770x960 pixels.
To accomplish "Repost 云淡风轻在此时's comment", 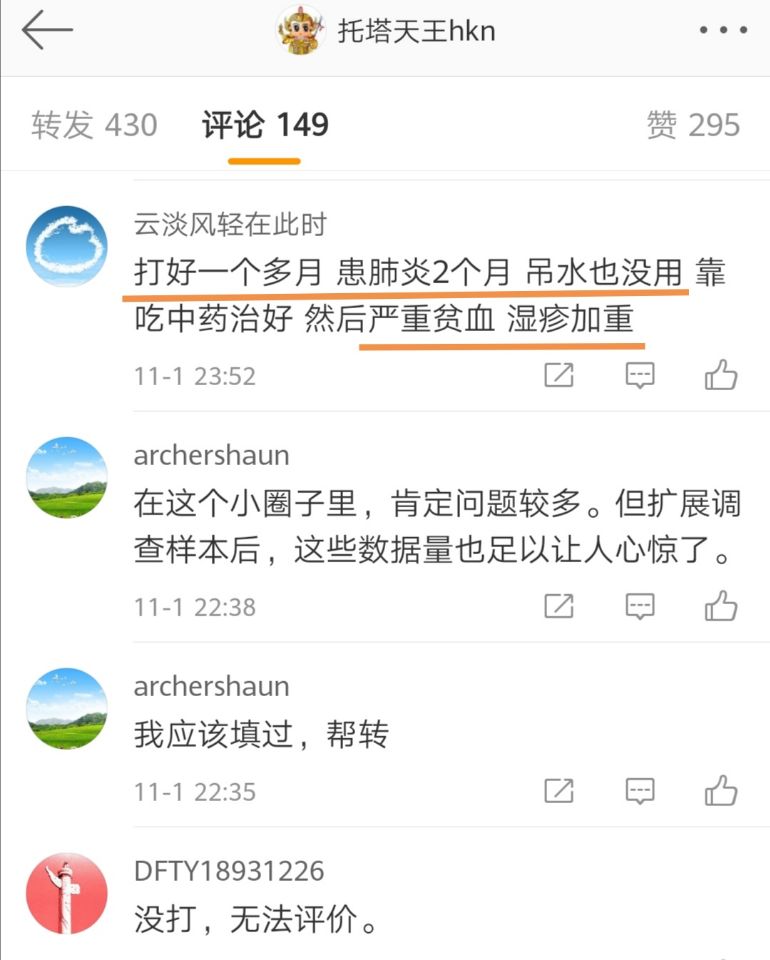I will click(559, 376).
